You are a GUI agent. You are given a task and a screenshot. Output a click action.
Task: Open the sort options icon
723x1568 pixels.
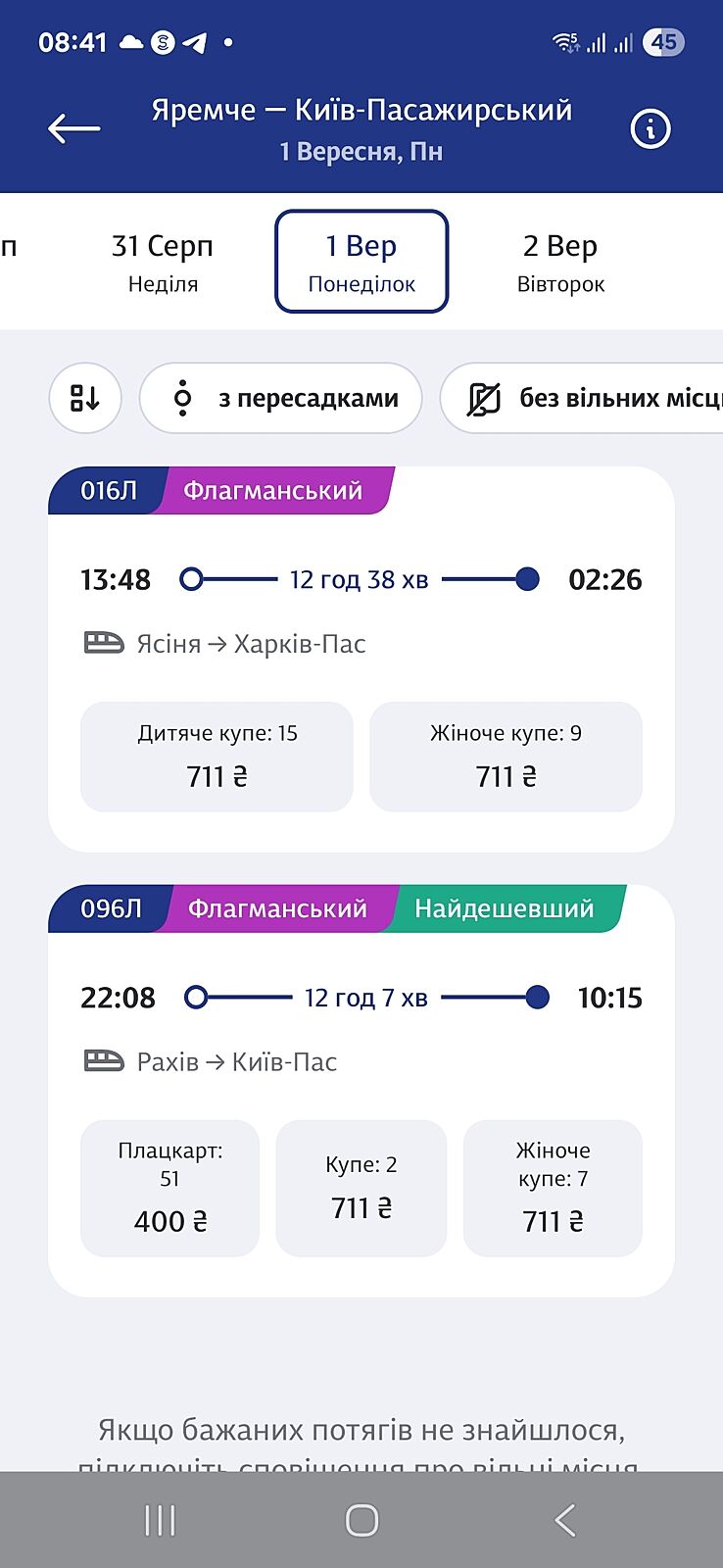(85, 398)
